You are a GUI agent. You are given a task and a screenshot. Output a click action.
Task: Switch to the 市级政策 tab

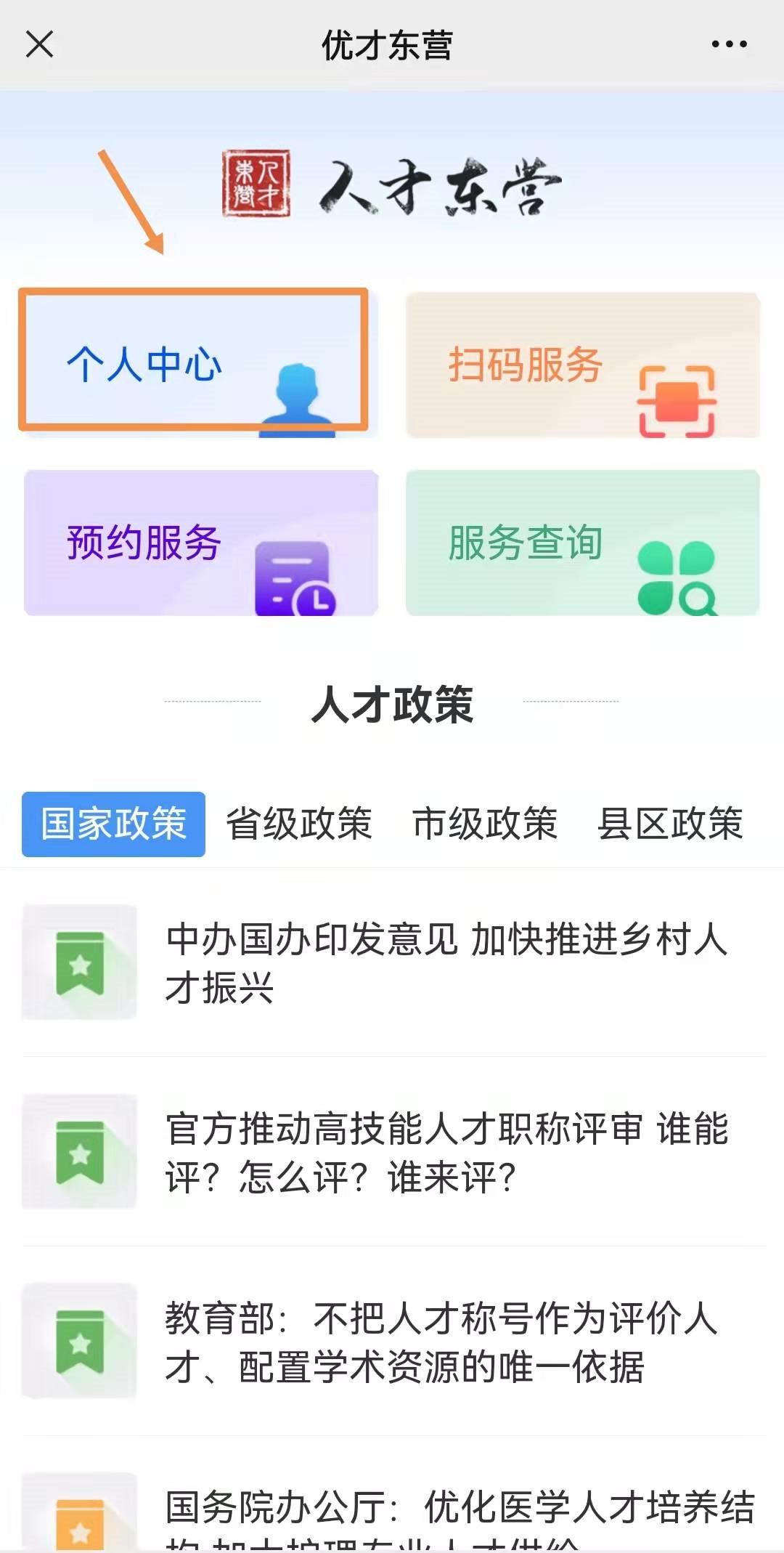tap(485, 824)
